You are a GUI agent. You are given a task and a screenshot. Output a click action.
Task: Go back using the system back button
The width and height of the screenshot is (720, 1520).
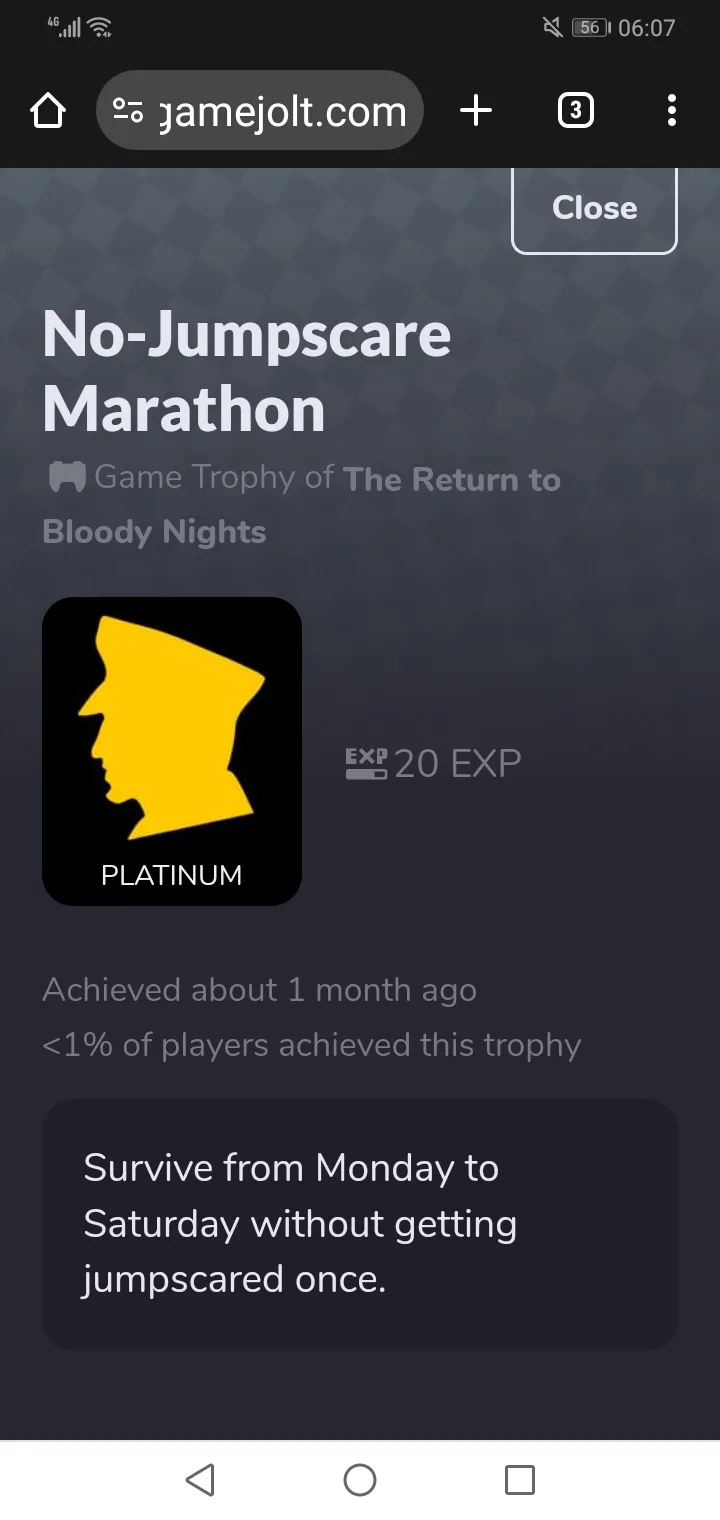pos(200,1479)
